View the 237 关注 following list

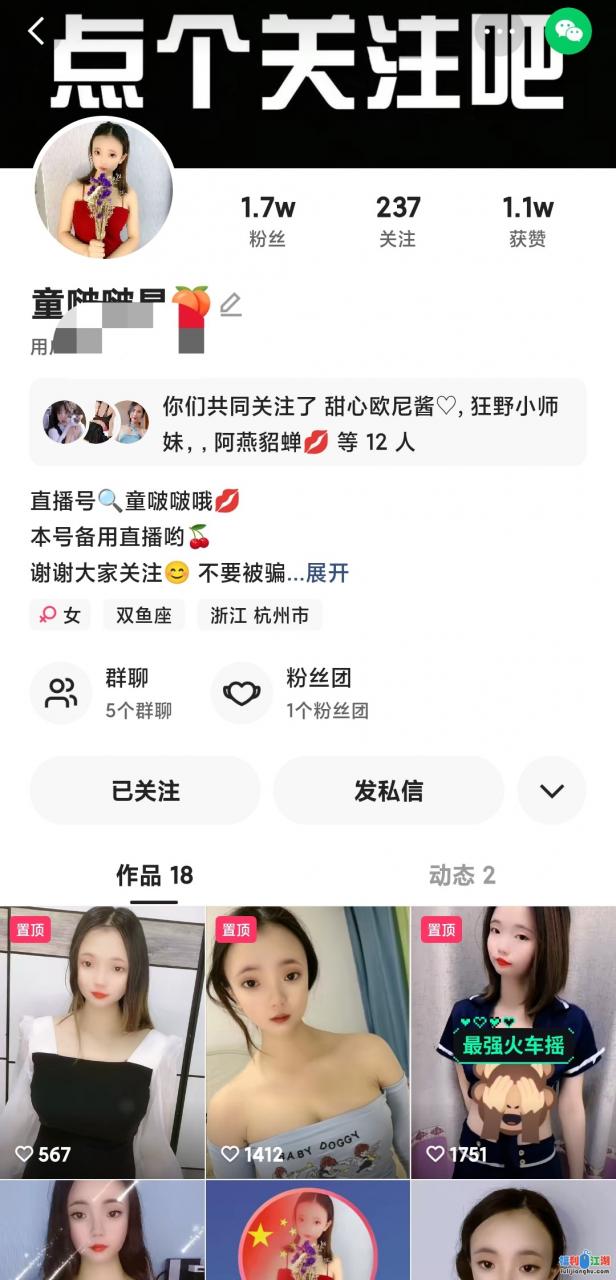(397, 221)
